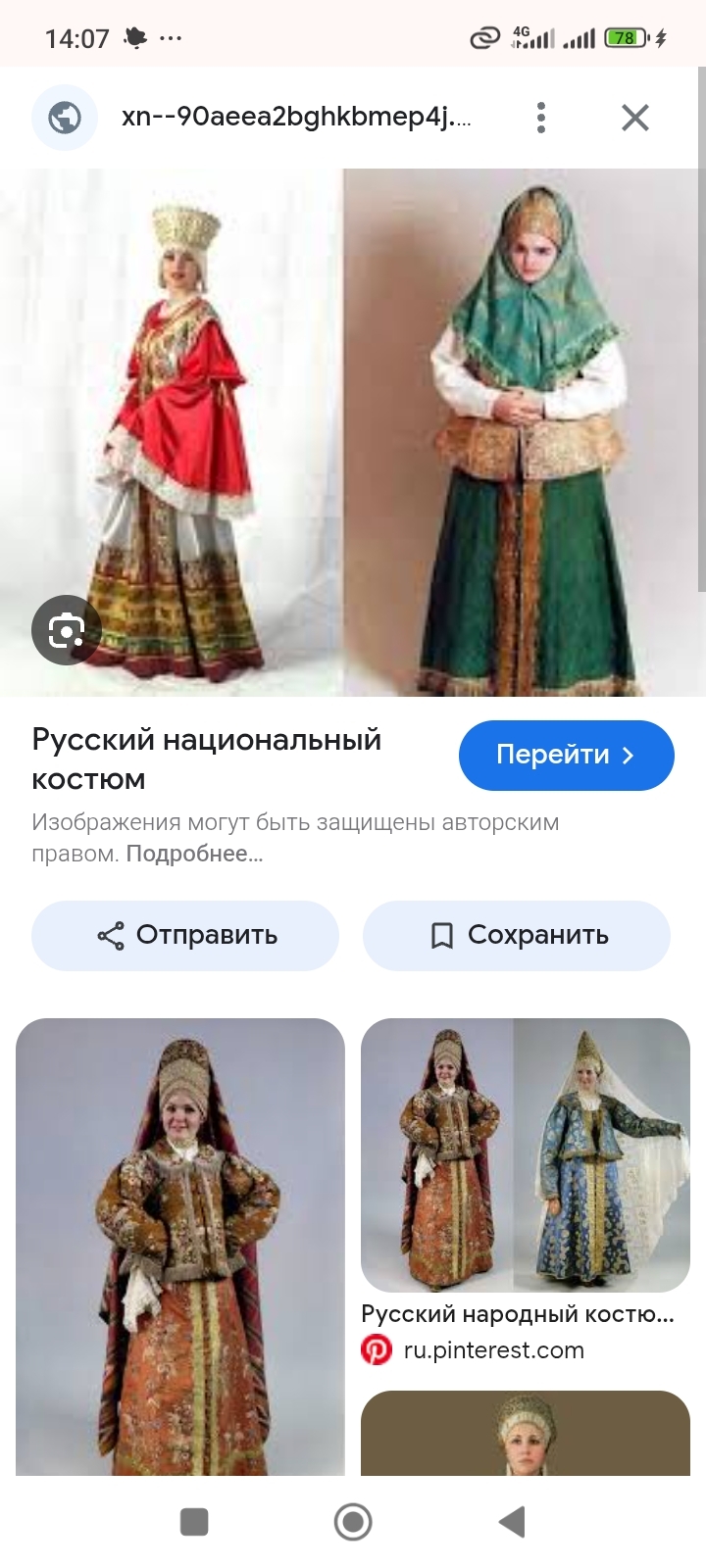Save the image with Сохранить

(517, 935)
